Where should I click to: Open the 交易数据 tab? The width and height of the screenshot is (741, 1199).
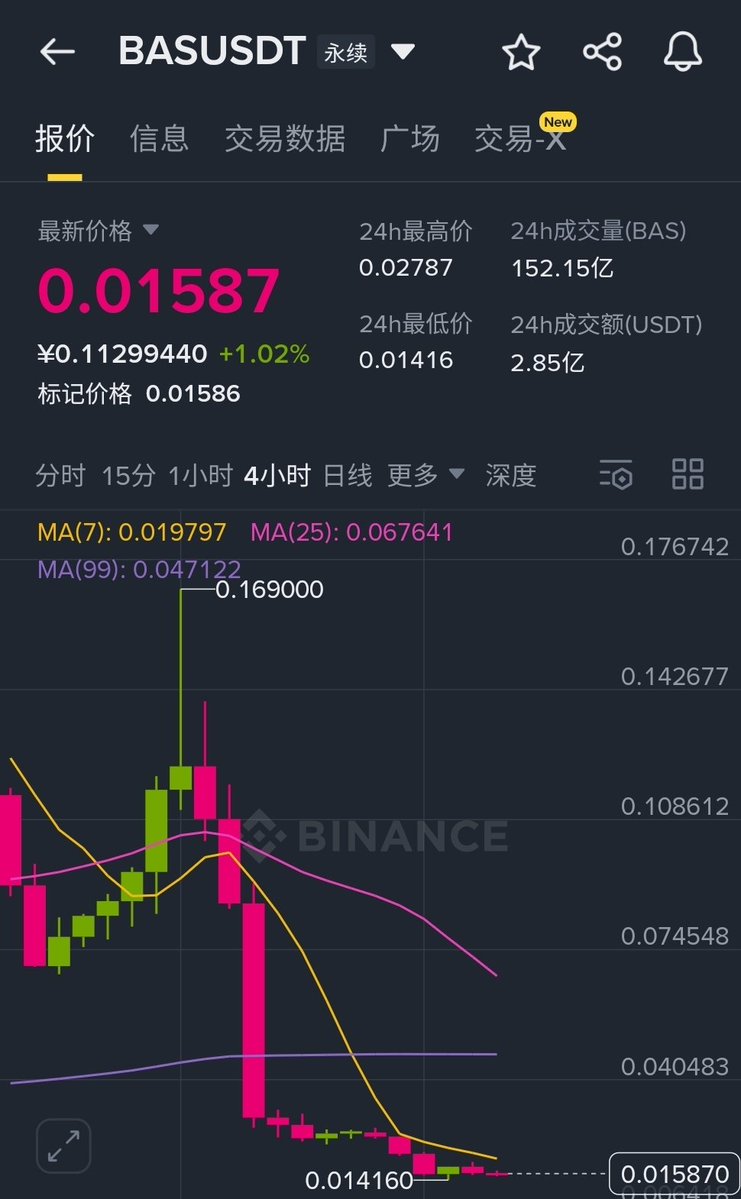[285, 138]
